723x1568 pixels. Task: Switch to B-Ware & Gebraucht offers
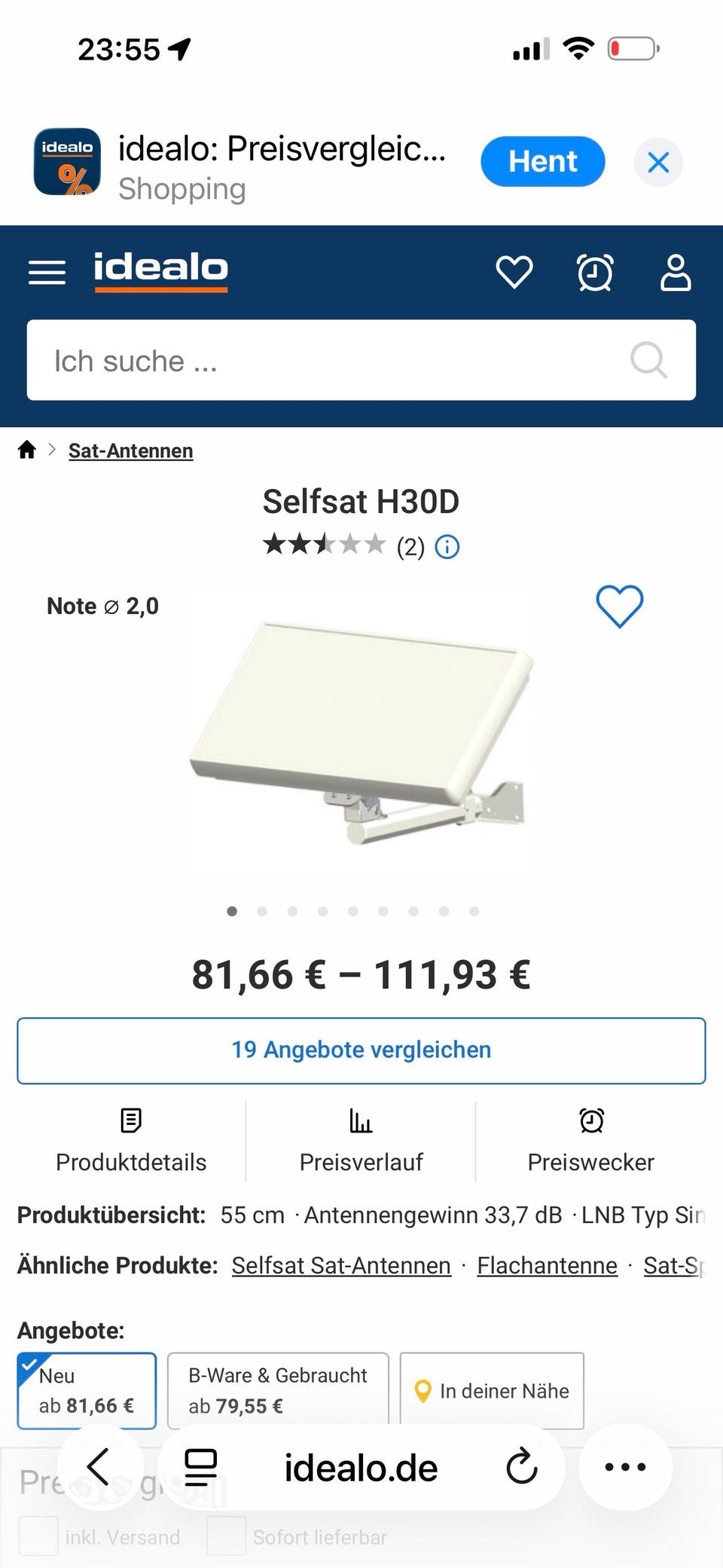coord(277,1389)
